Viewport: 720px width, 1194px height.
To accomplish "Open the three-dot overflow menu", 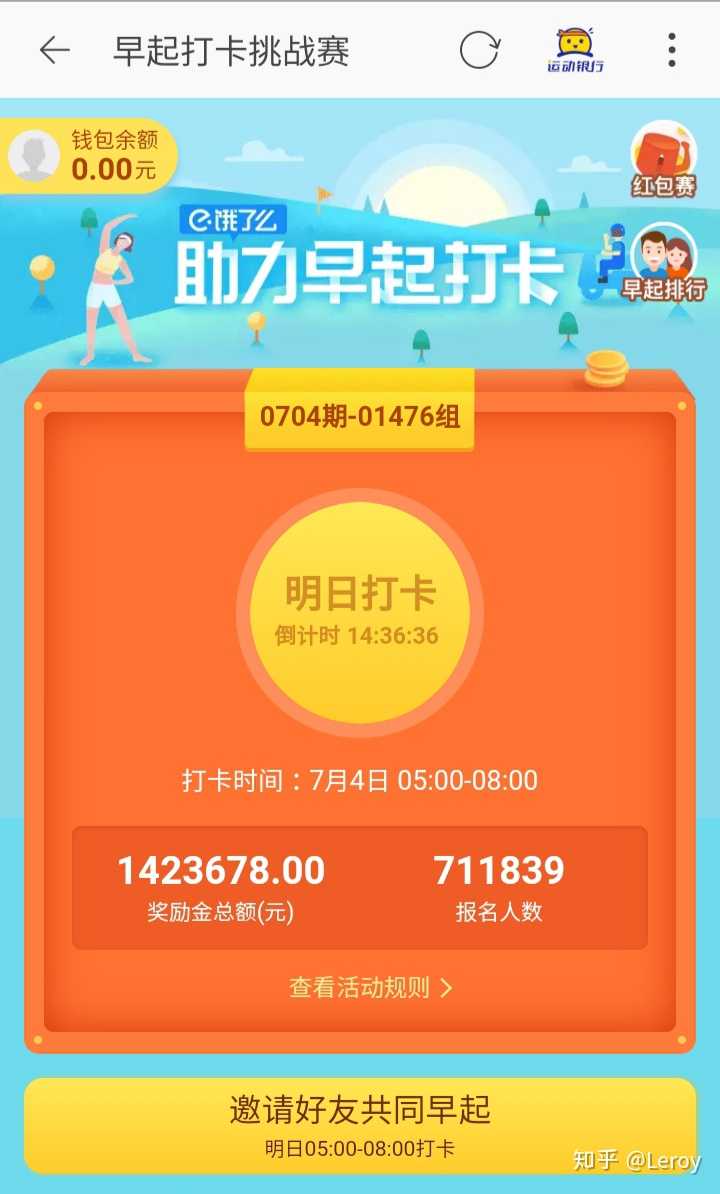I will (x=671, y=50).
